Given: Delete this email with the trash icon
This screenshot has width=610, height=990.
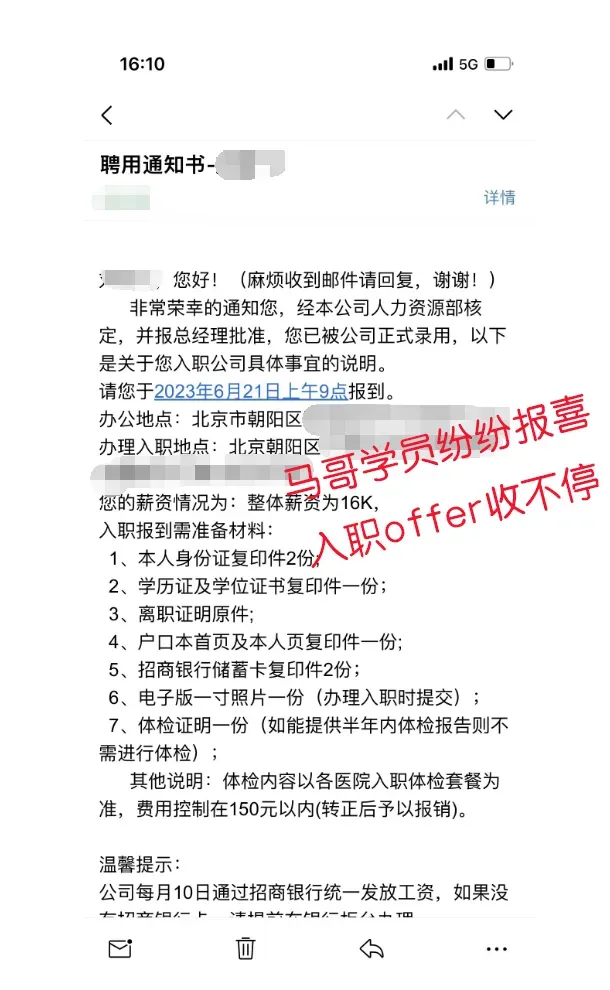Looking at the screenshot, I should tap(245, 948).
